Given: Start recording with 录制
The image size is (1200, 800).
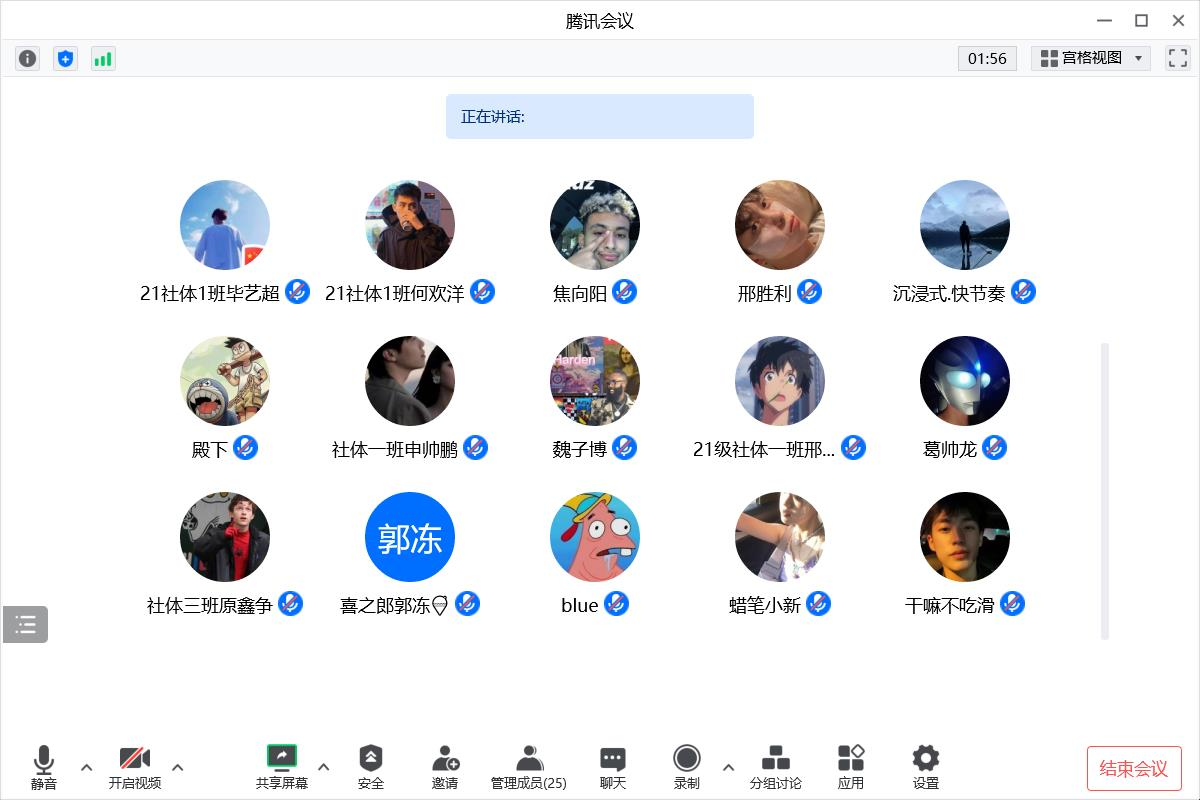Looking at the screenshot, I should 686,767.
